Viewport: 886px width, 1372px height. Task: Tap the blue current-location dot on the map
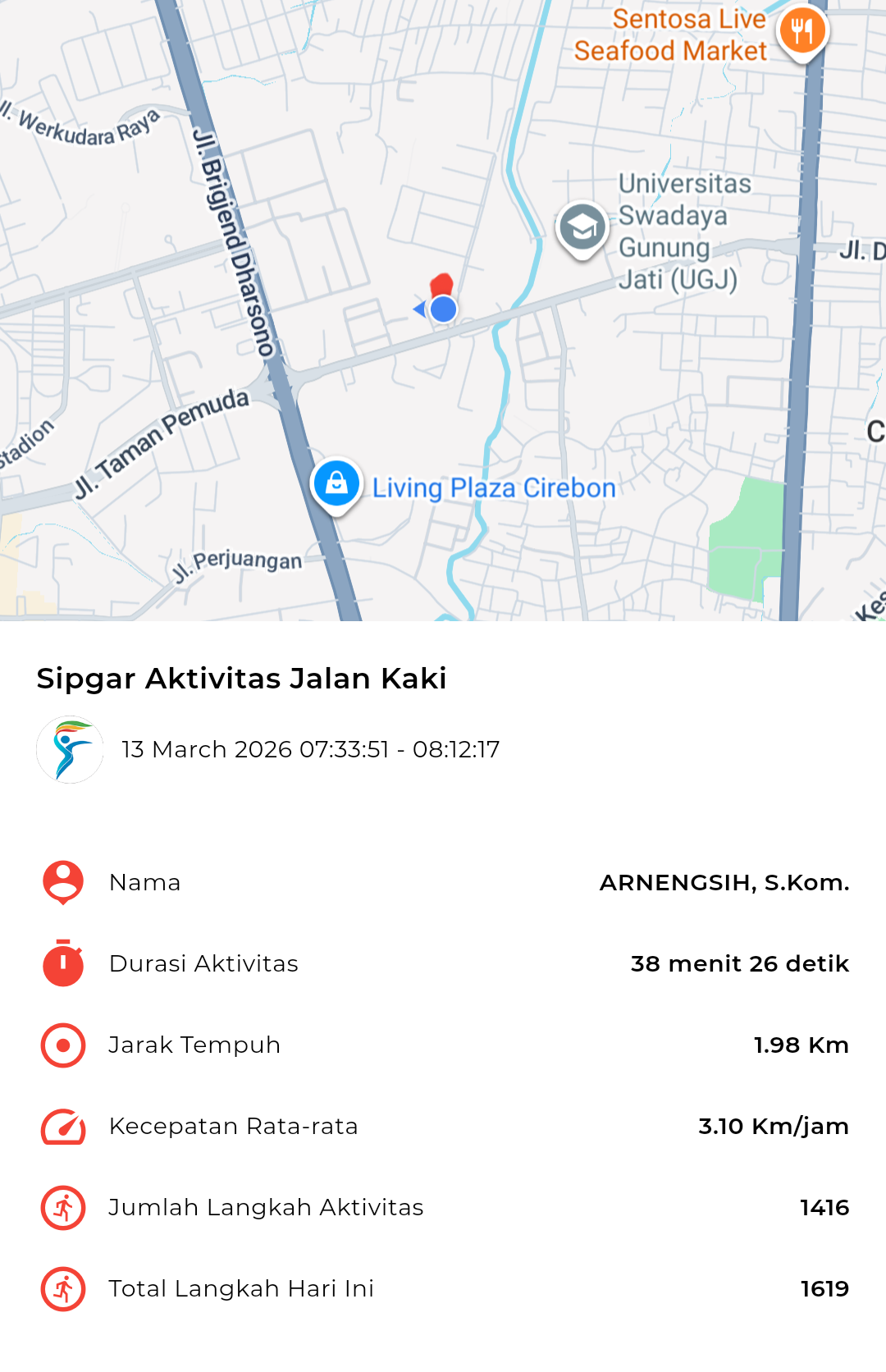click(x=443, y=309)
